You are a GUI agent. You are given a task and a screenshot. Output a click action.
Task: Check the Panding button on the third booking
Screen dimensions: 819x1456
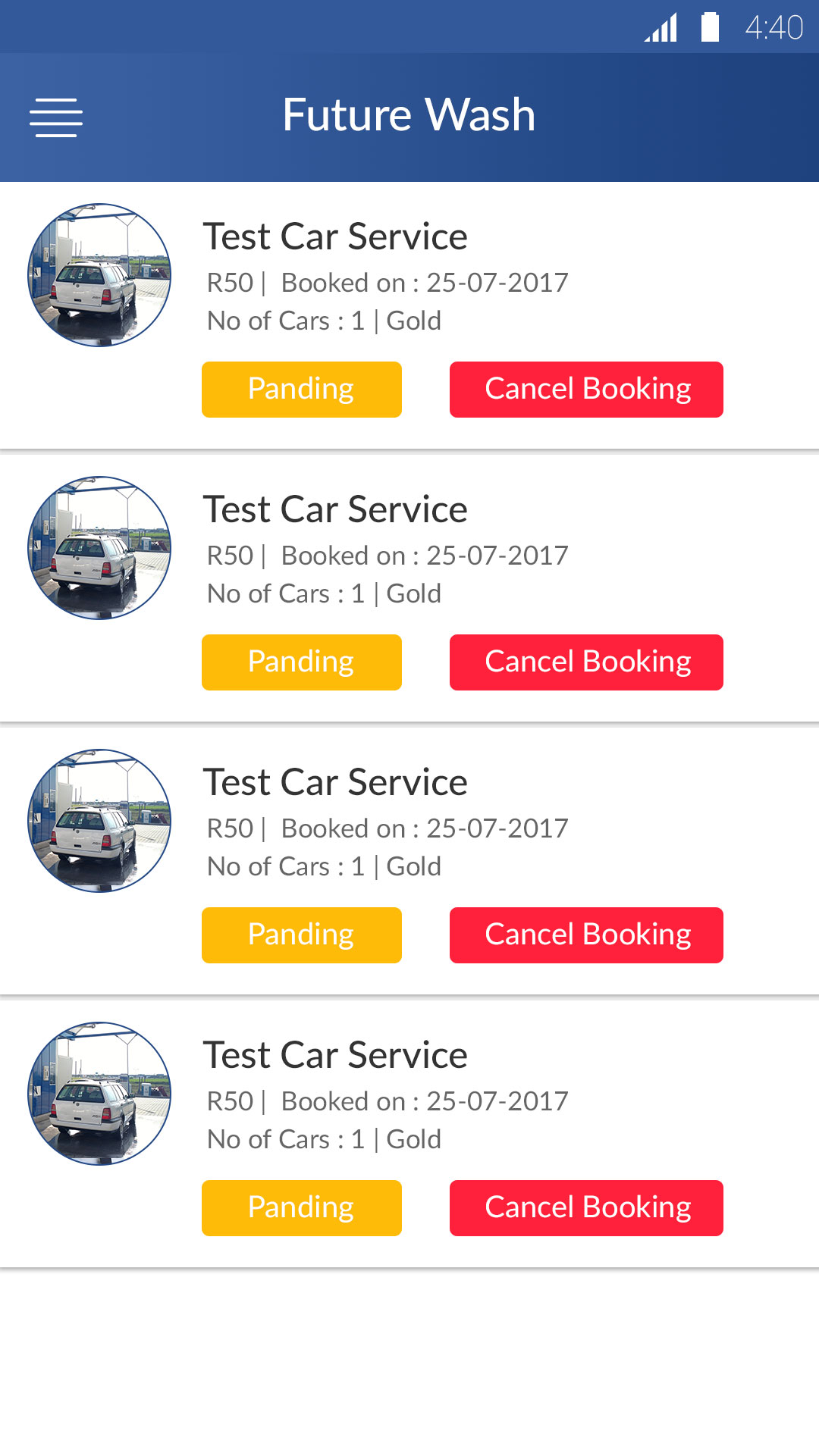point(301,935)
